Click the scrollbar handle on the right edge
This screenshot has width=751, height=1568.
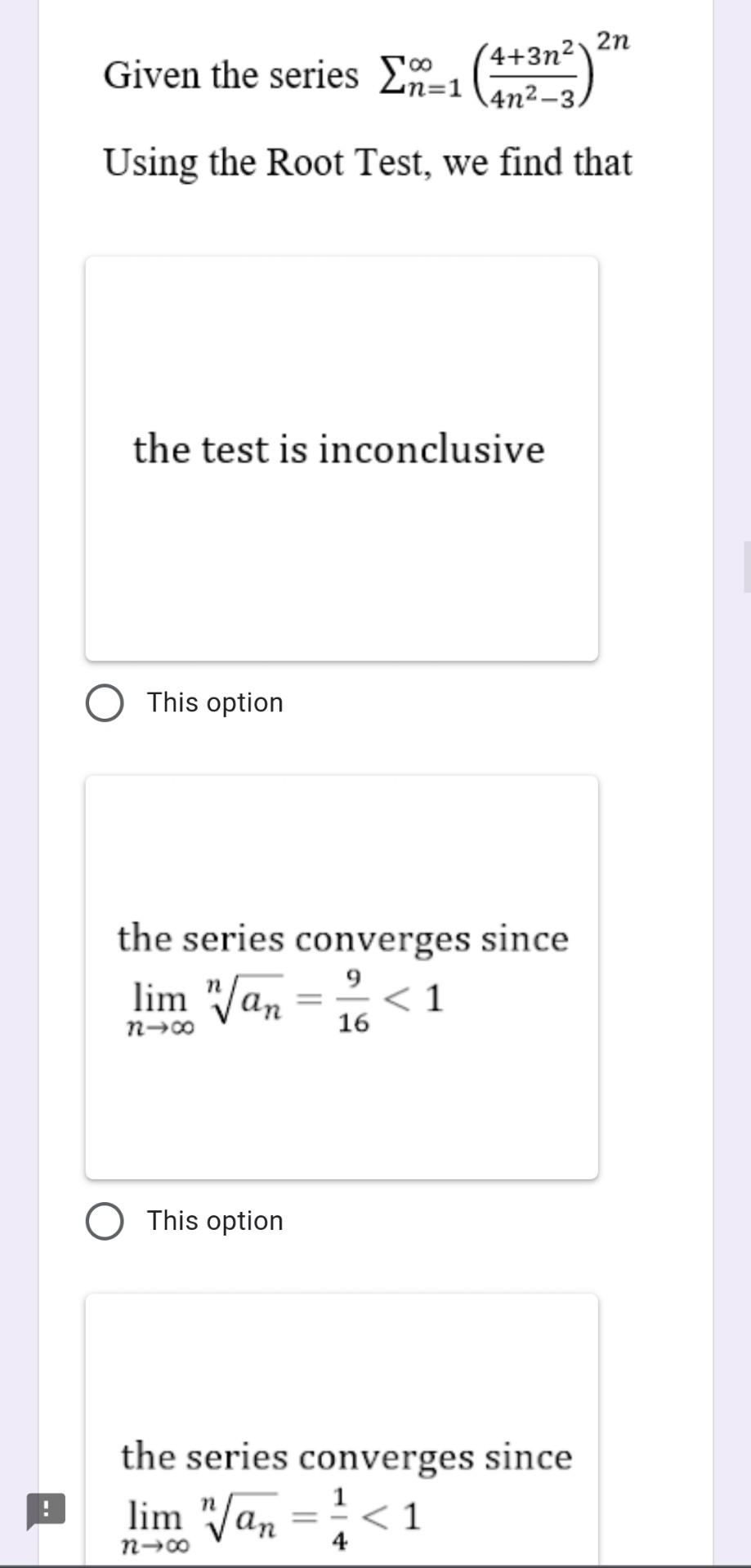click(746, 563)
